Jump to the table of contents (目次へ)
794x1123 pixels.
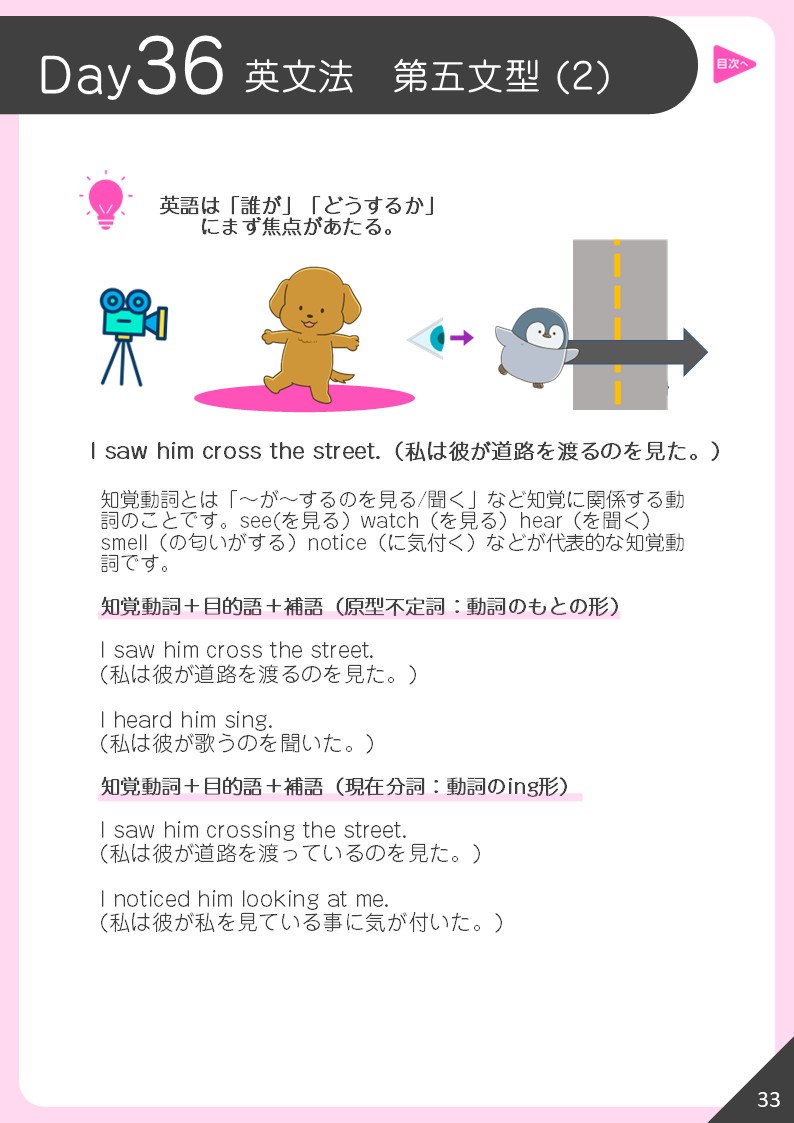click(x=732, y=64)
